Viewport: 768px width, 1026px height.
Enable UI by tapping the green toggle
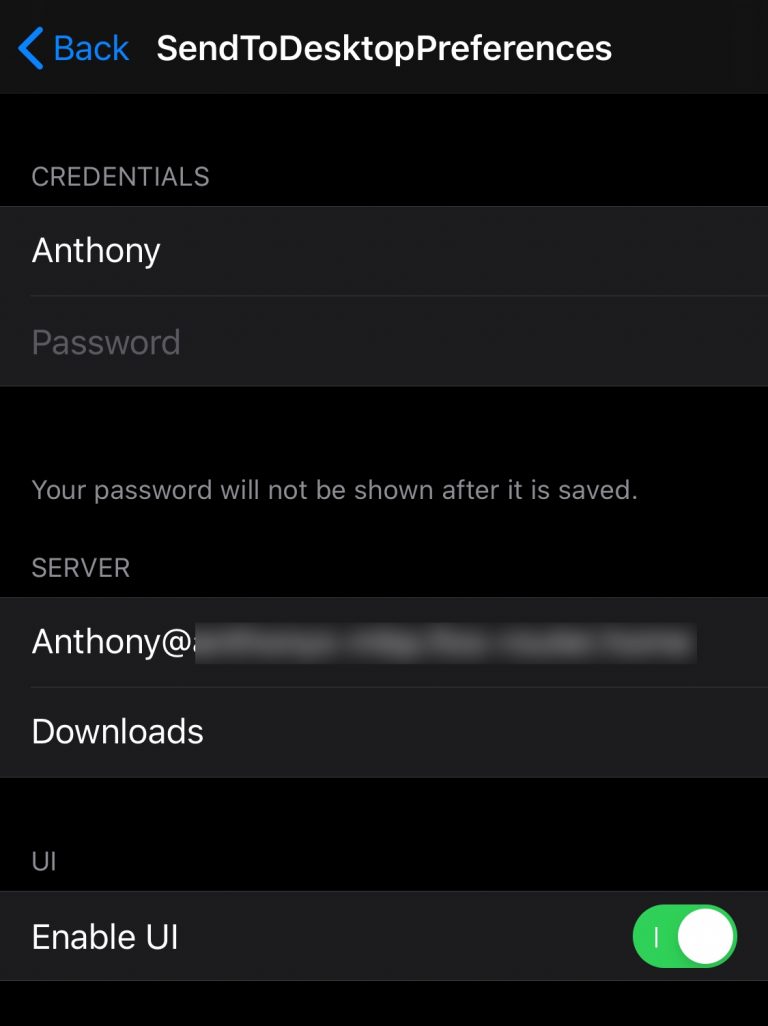tap(685, 936)
